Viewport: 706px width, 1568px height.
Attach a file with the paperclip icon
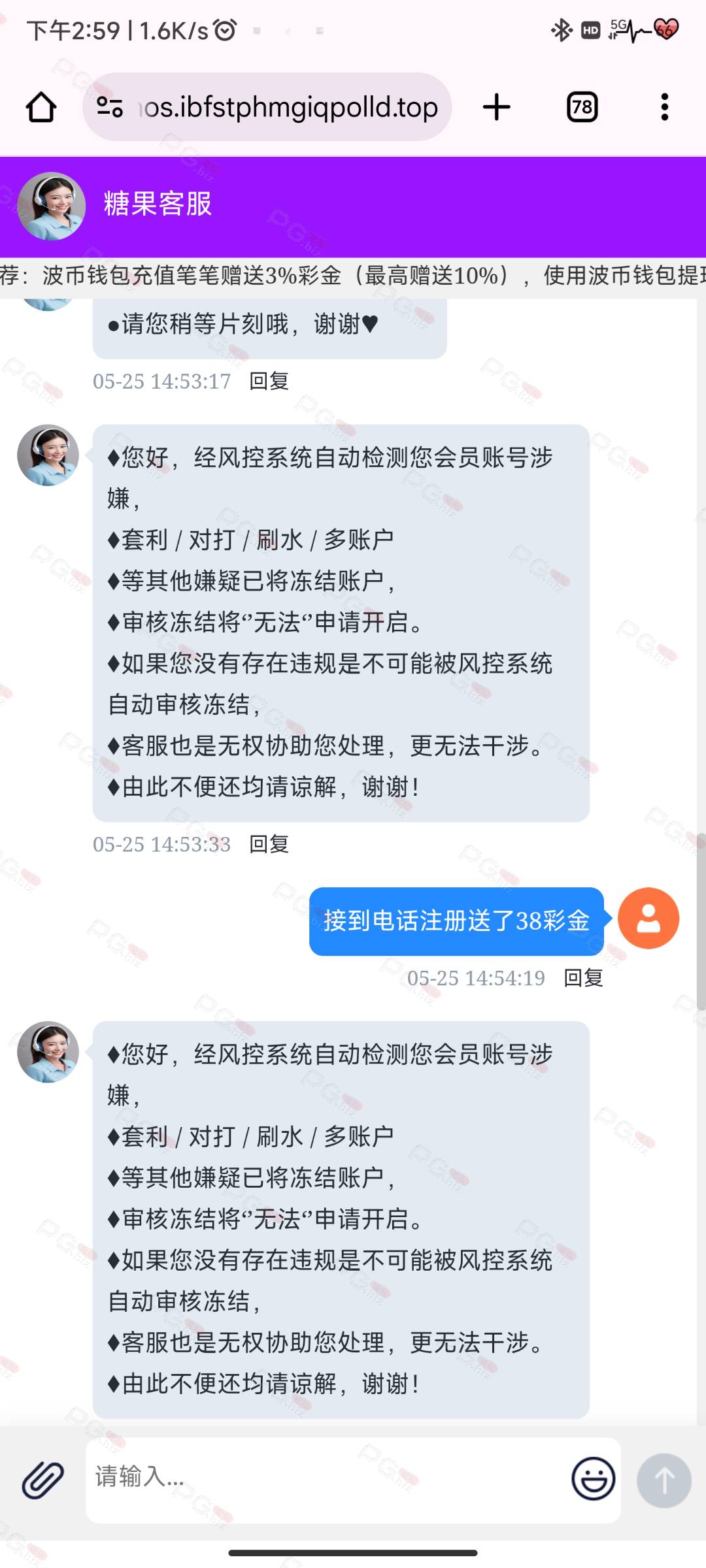pos(43,1480)
